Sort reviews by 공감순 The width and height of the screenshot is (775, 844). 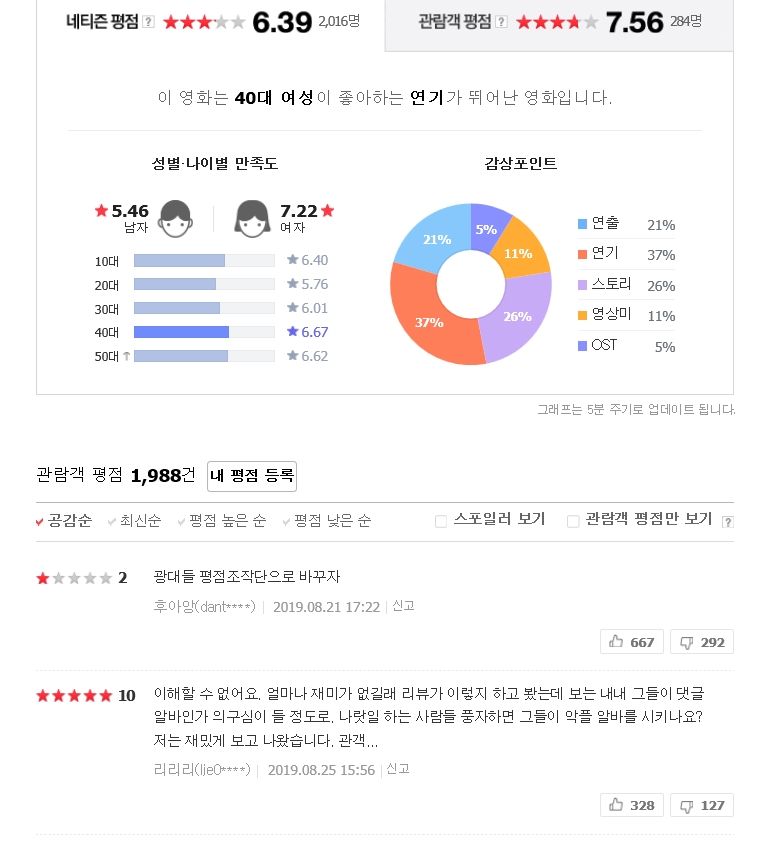pos(69,521)
